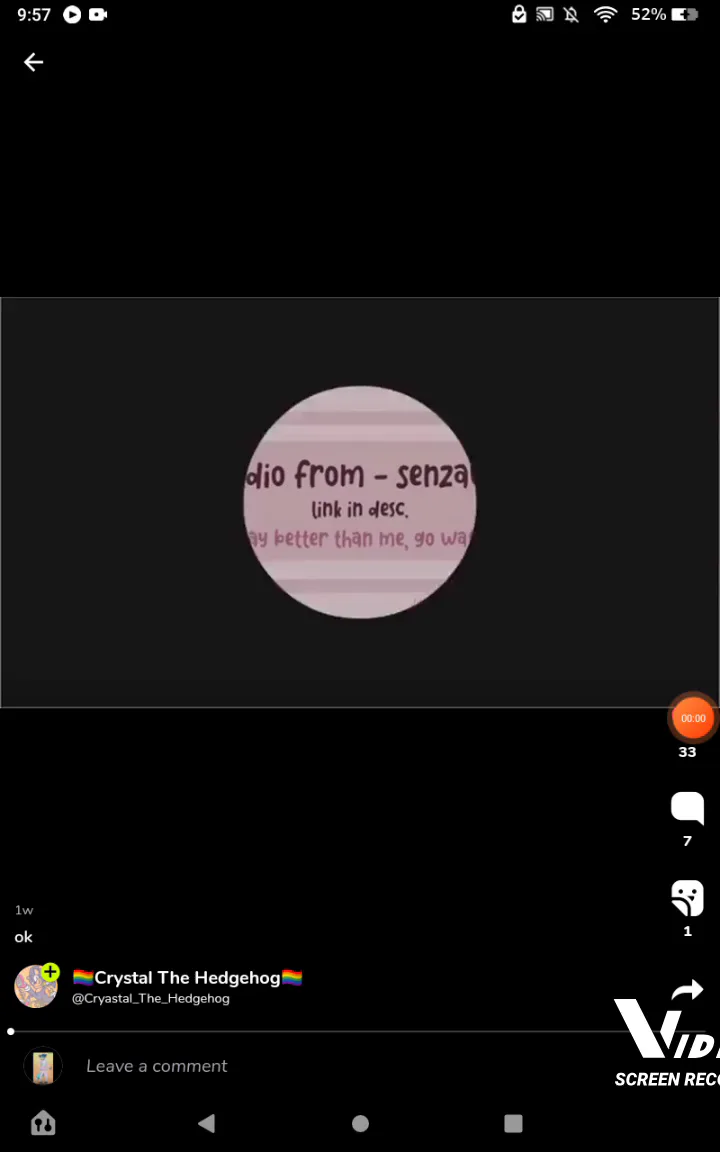Follow Crystal The Hedgehog via the plus badge
This screenshot has height=1152, width=720.
[x=51, y=972]
